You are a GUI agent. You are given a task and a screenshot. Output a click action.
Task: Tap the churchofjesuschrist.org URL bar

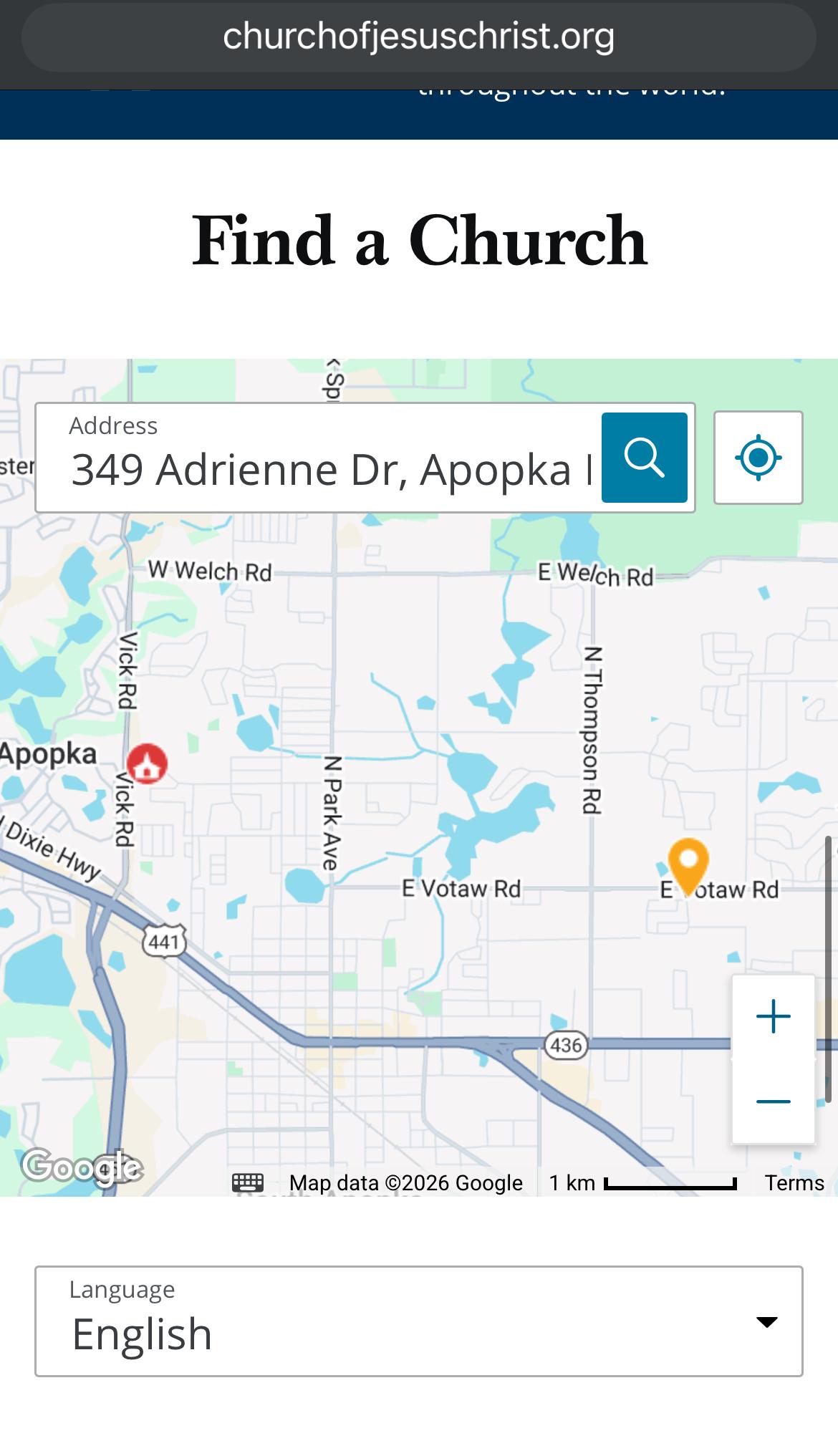pos(419,37)
